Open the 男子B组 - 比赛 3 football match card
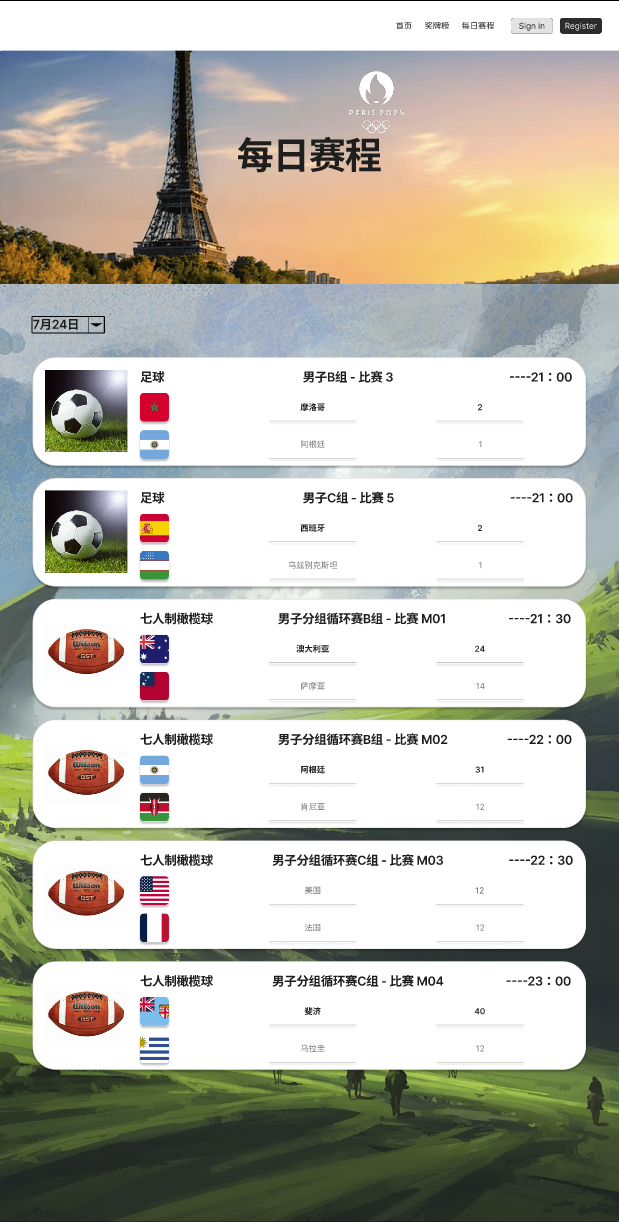Image resolution: width=619 pixels, height=1222 pixels. click(347, 377)
